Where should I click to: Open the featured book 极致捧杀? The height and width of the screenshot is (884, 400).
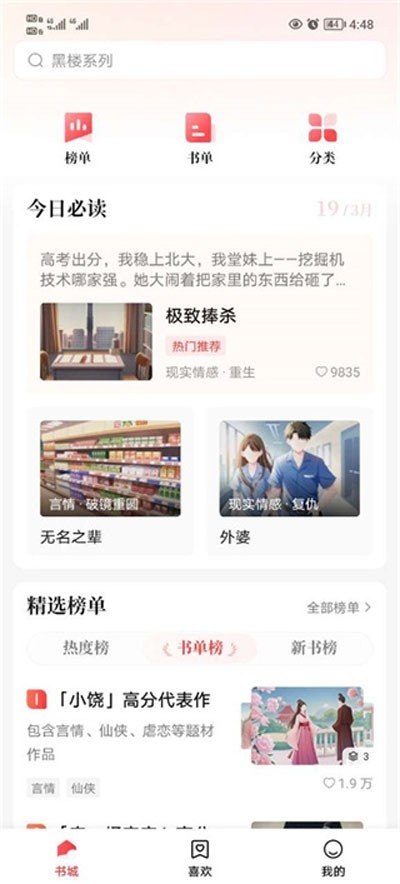click(x=200, y=315)
